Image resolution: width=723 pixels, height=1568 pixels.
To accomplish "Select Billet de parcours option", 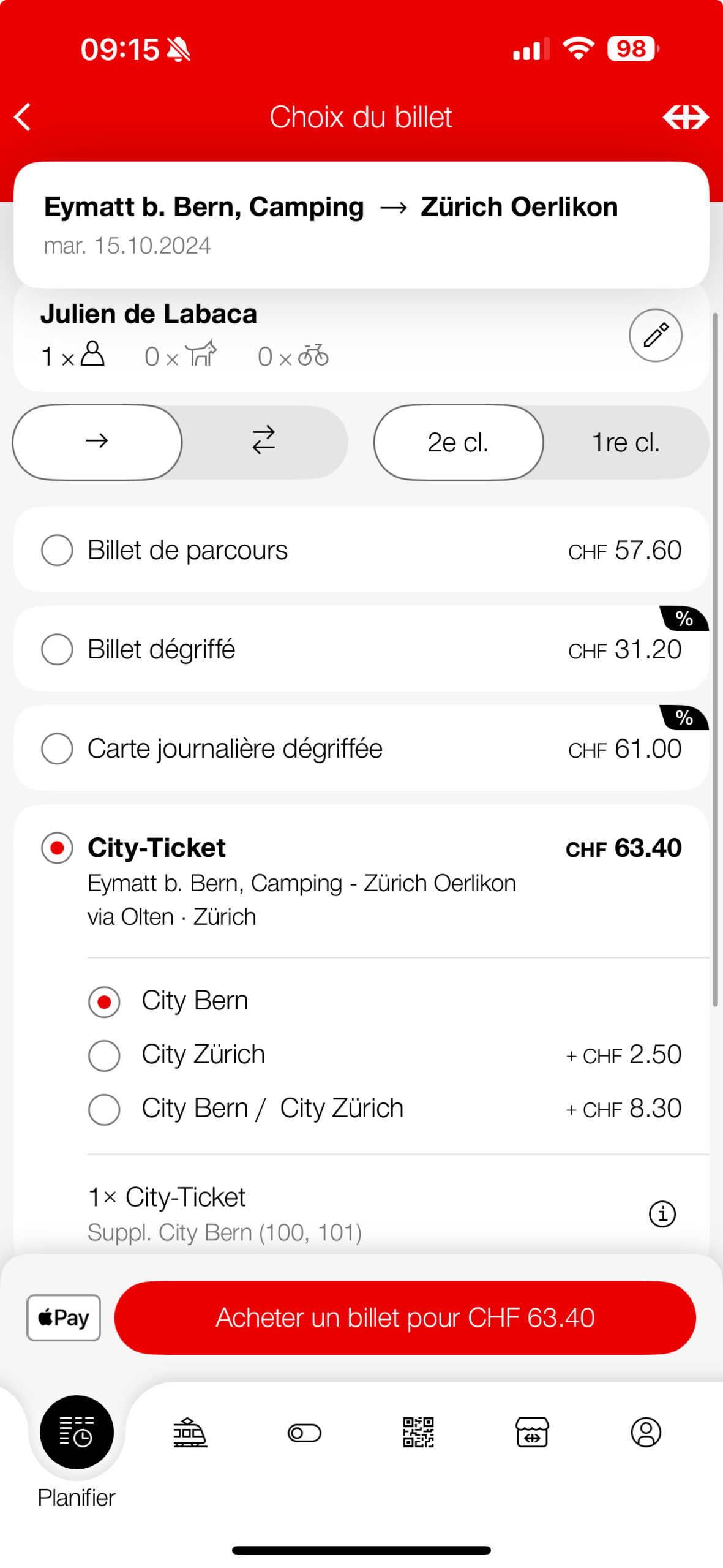I will tap(361, 549).
